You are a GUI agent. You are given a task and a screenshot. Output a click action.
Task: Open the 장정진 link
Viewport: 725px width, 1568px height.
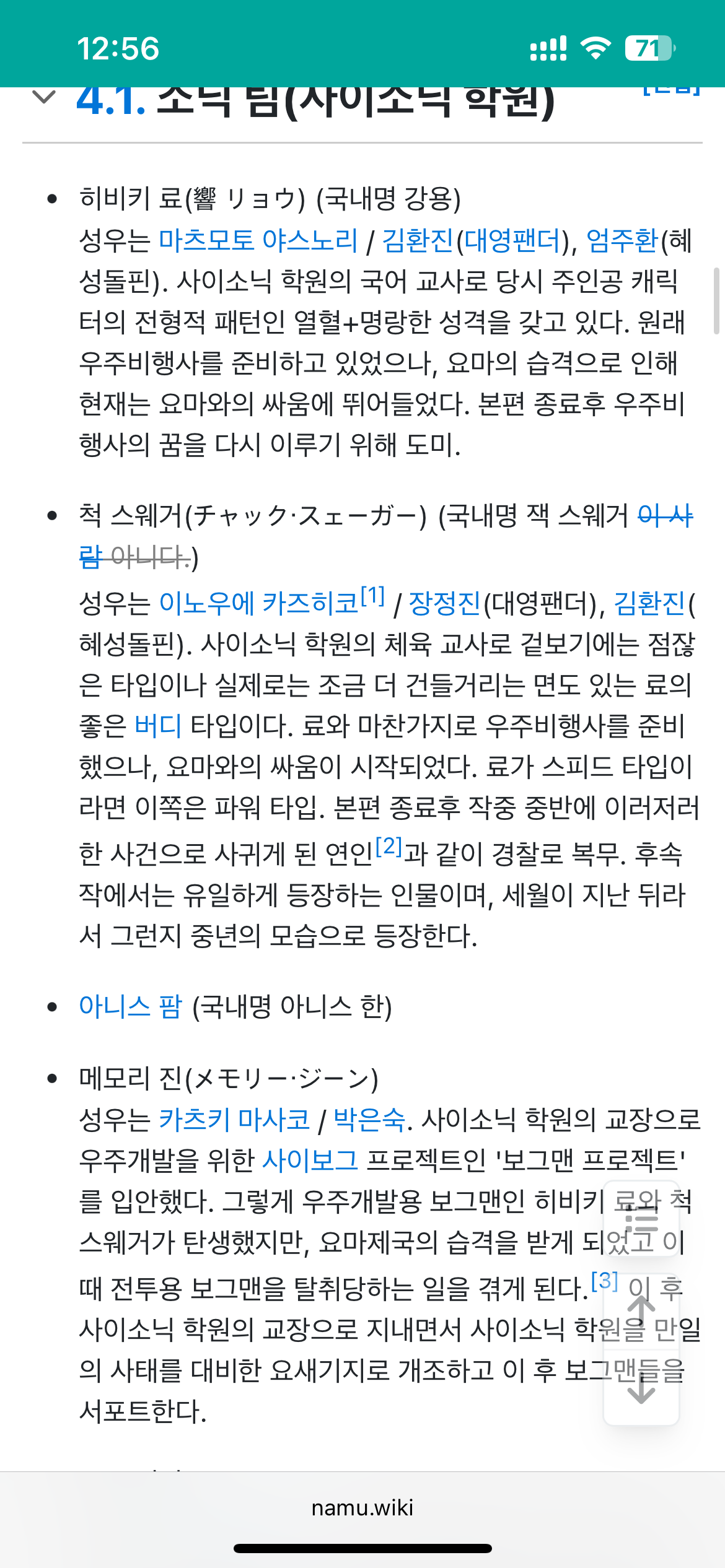tap(445, 603)
